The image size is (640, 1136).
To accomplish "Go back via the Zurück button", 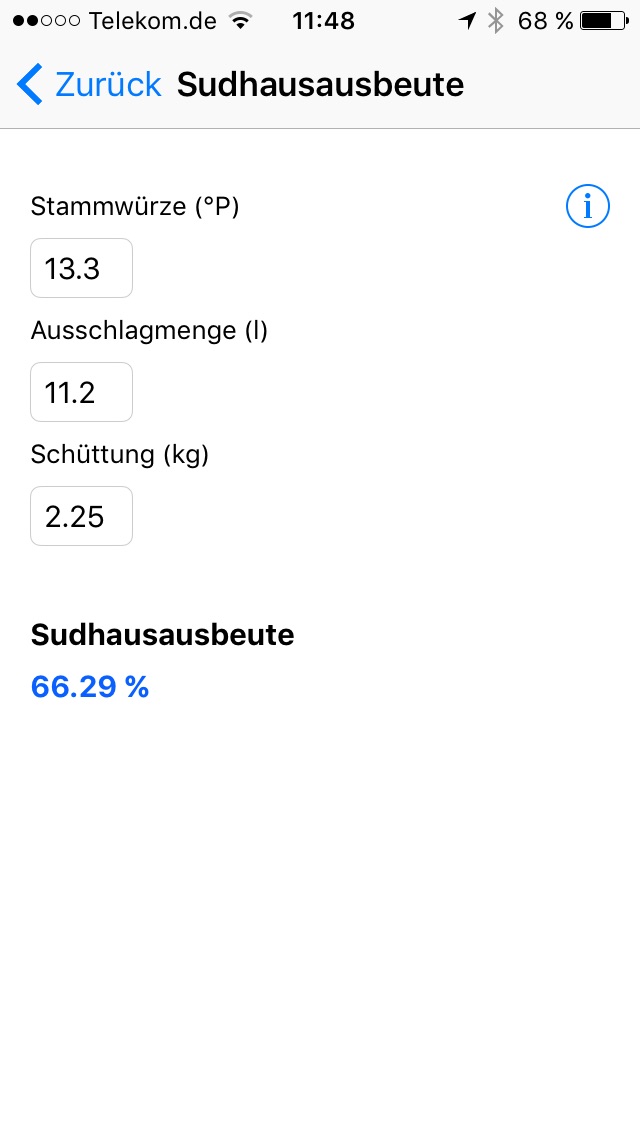I will (x=89, y=85).
